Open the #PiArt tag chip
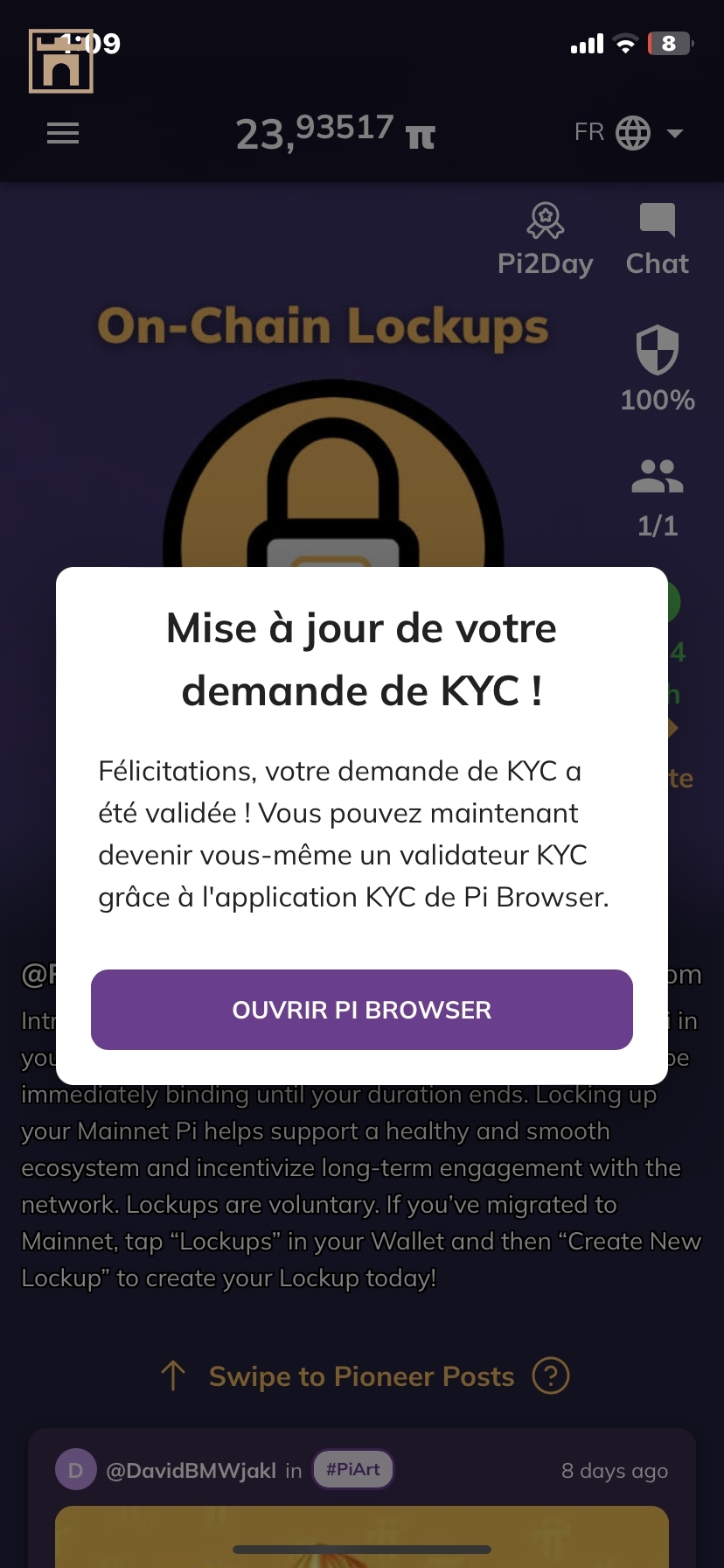This screenshot has height=1568, width=724. coord(353,1469)
